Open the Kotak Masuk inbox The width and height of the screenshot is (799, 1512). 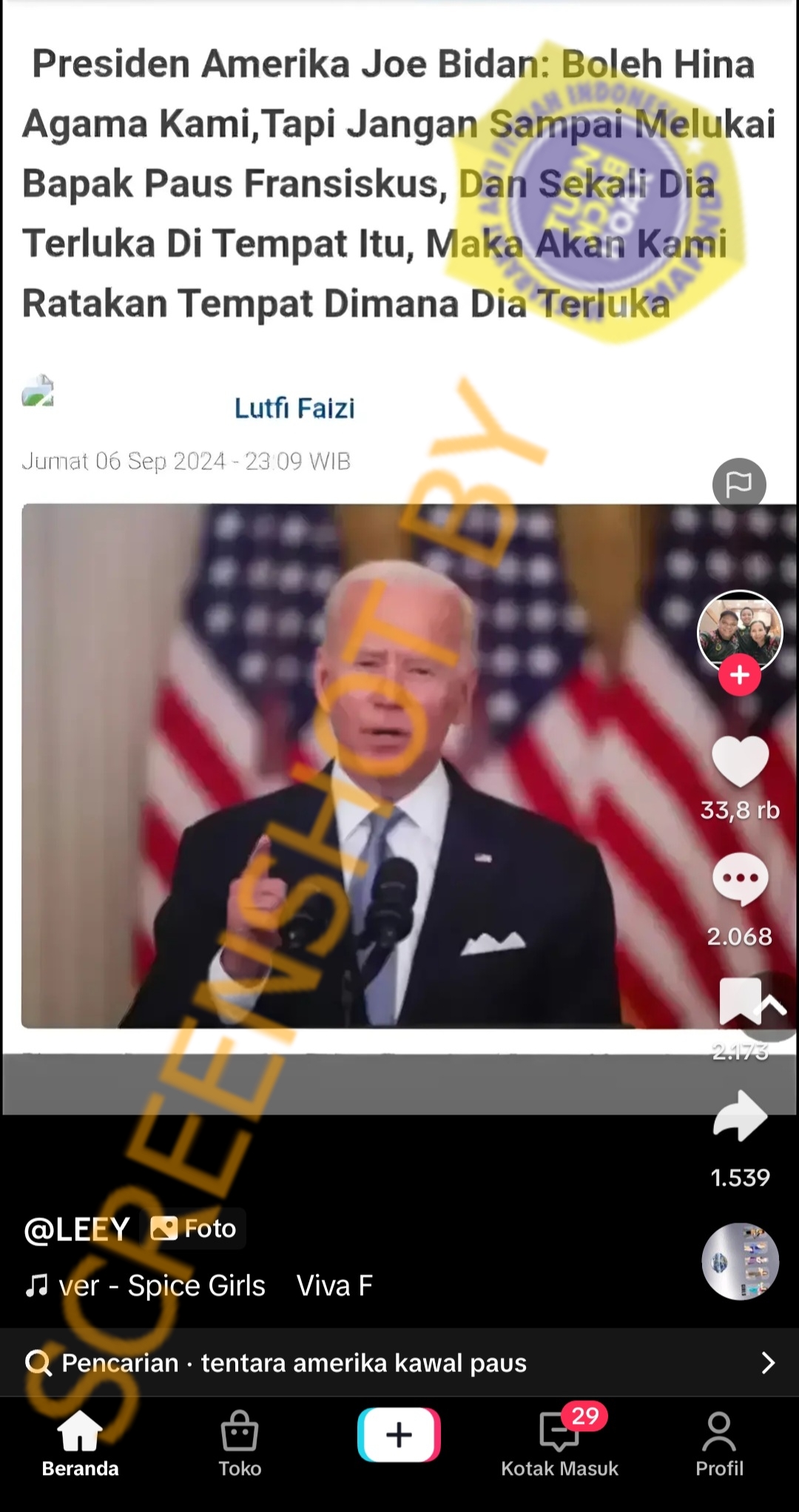point(559,1443)
